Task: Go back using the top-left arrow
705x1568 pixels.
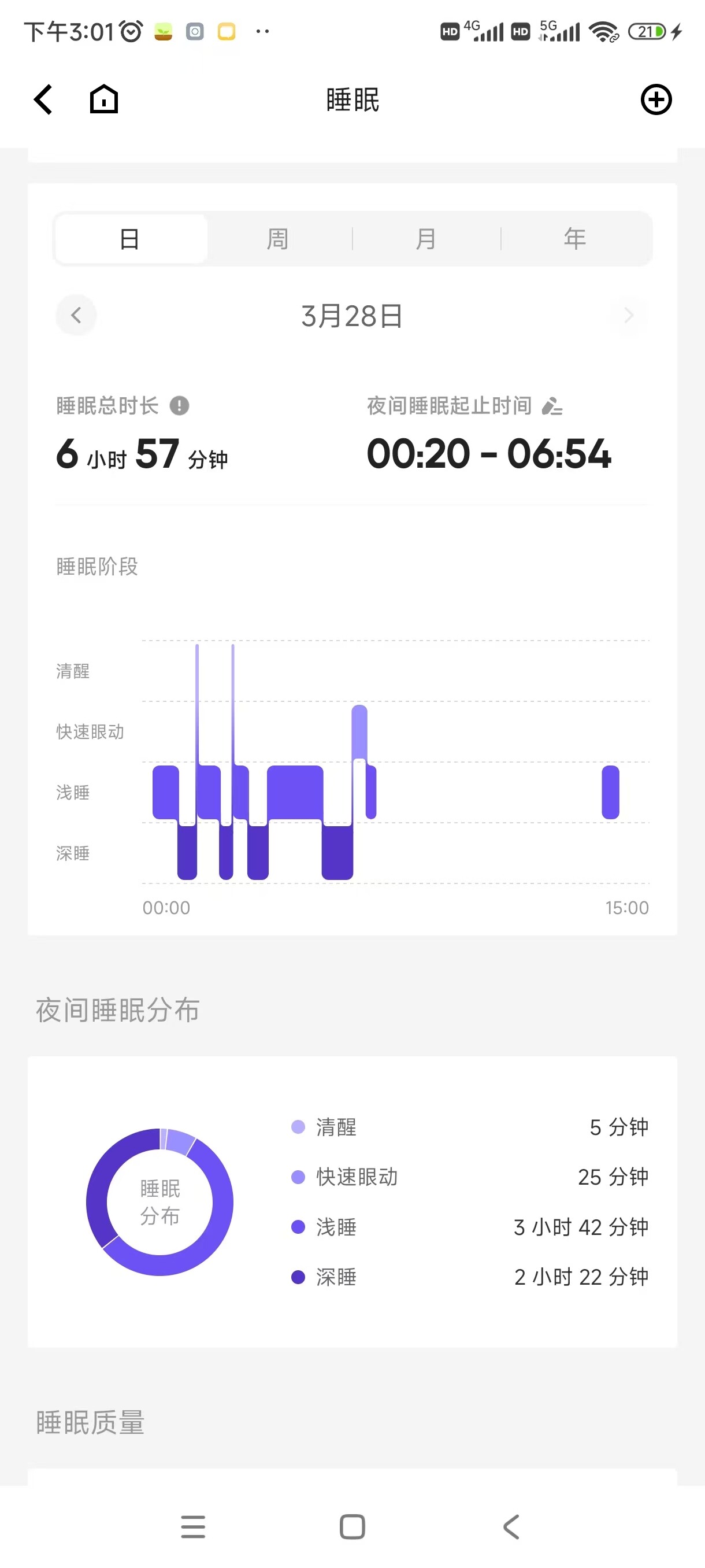Action: click(43, 100)
